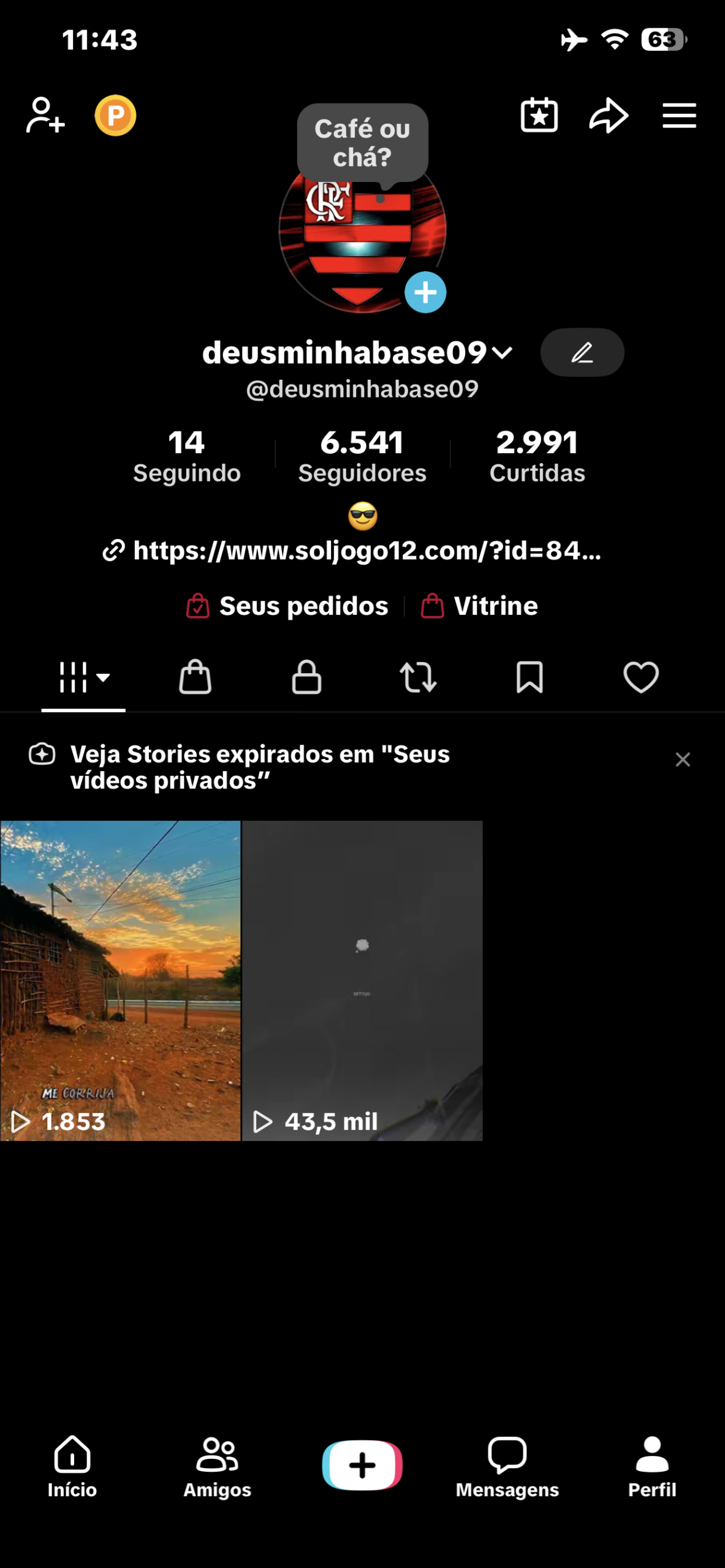Switch to the liked videos heart tab
725x1568 pixels.
click(641, 677)
